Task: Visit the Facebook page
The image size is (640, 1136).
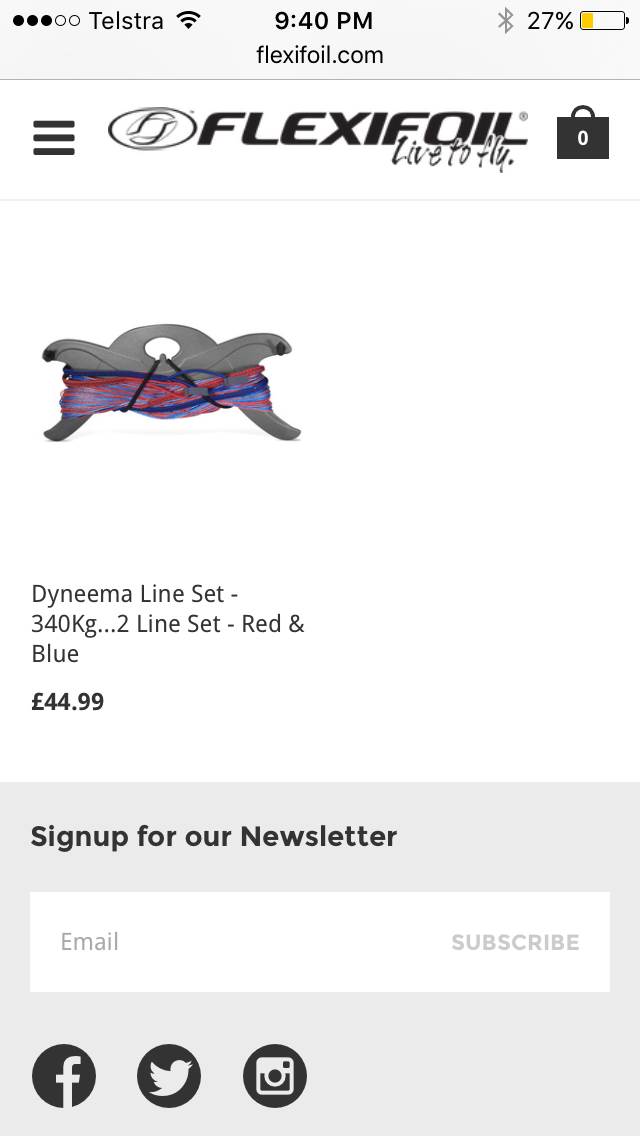Action: click(64, 1076)
